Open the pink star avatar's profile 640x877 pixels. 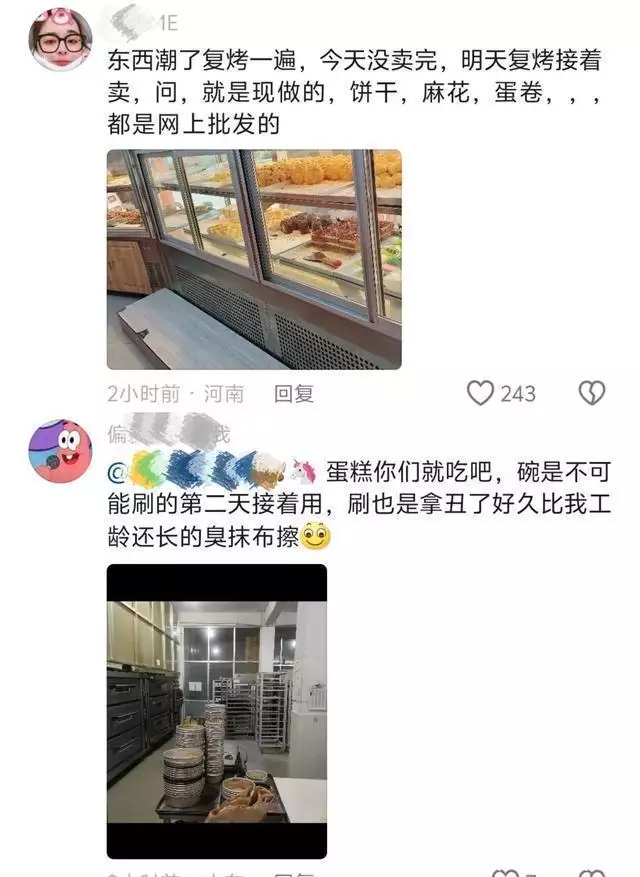pos(60,450)
